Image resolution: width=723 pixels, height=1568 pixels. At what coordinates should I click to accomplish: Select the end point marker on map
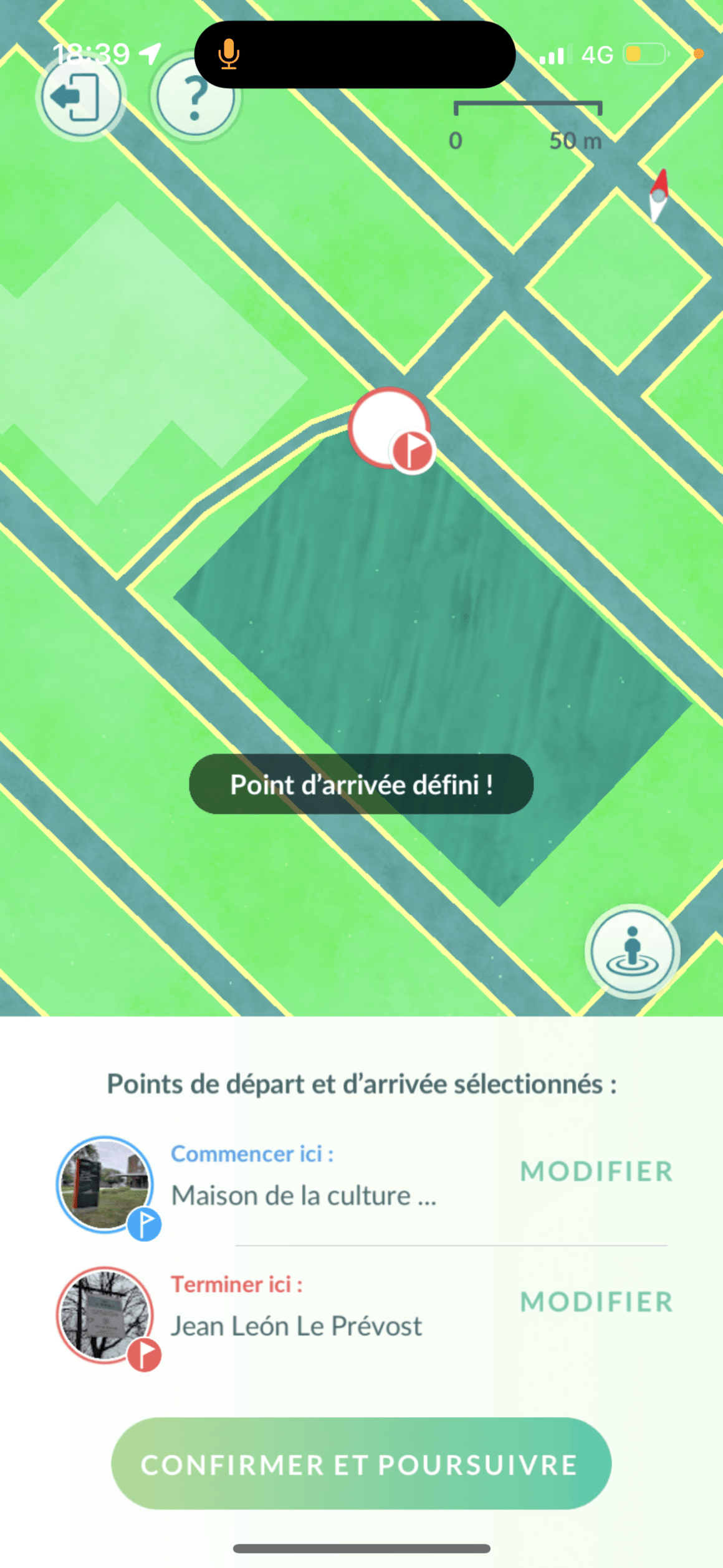(390, 428)
